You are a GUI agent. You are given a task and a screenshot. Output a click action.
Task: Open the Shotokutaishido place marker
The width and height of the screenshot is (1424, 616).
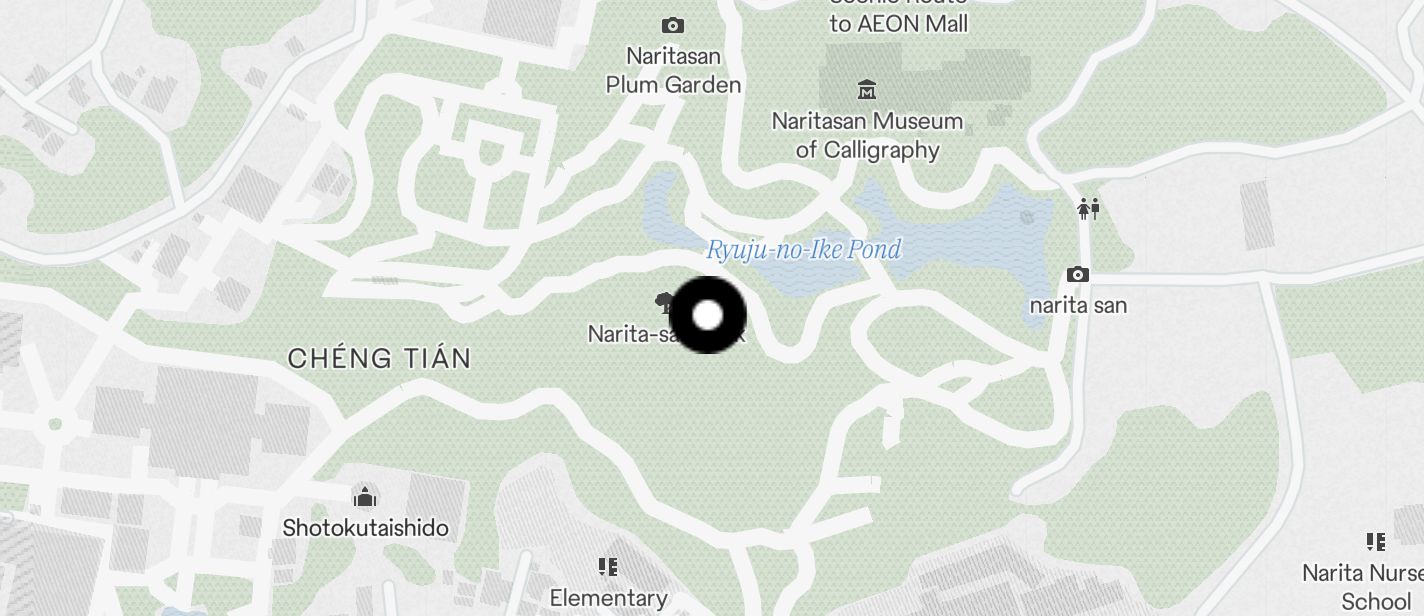click(x=365, y=496)
